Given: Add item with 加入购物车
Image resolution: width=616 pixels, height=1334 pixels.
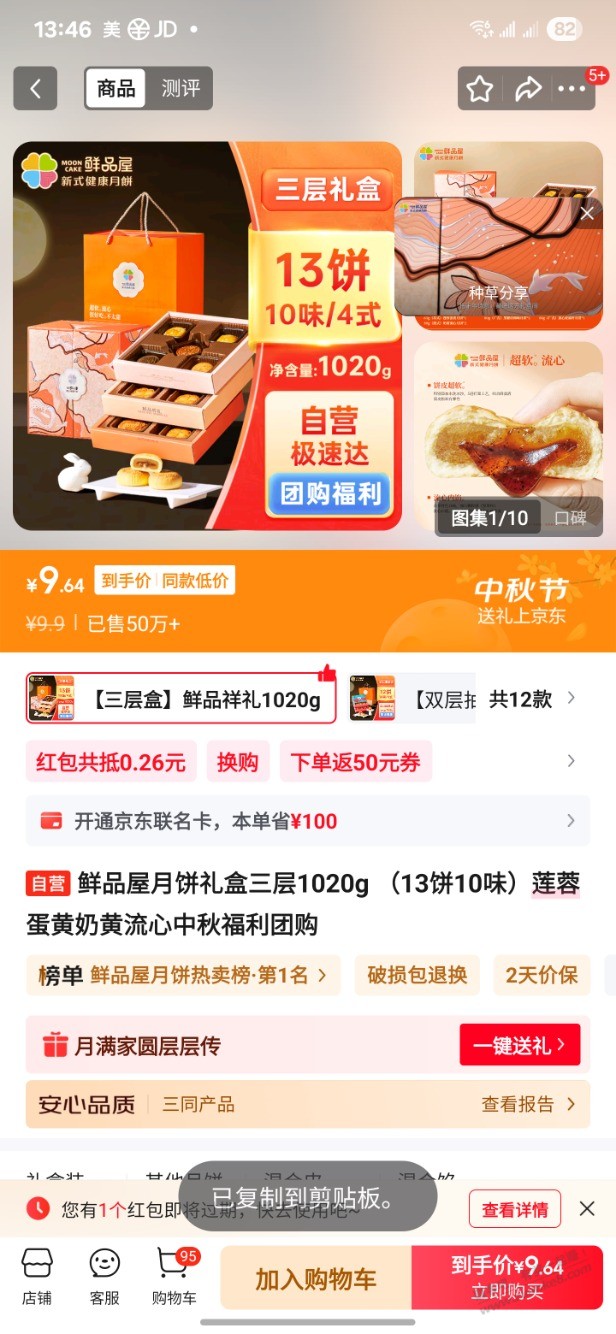Looking at the screenshot, I should pyautogui.click(x=315, y=1278).
